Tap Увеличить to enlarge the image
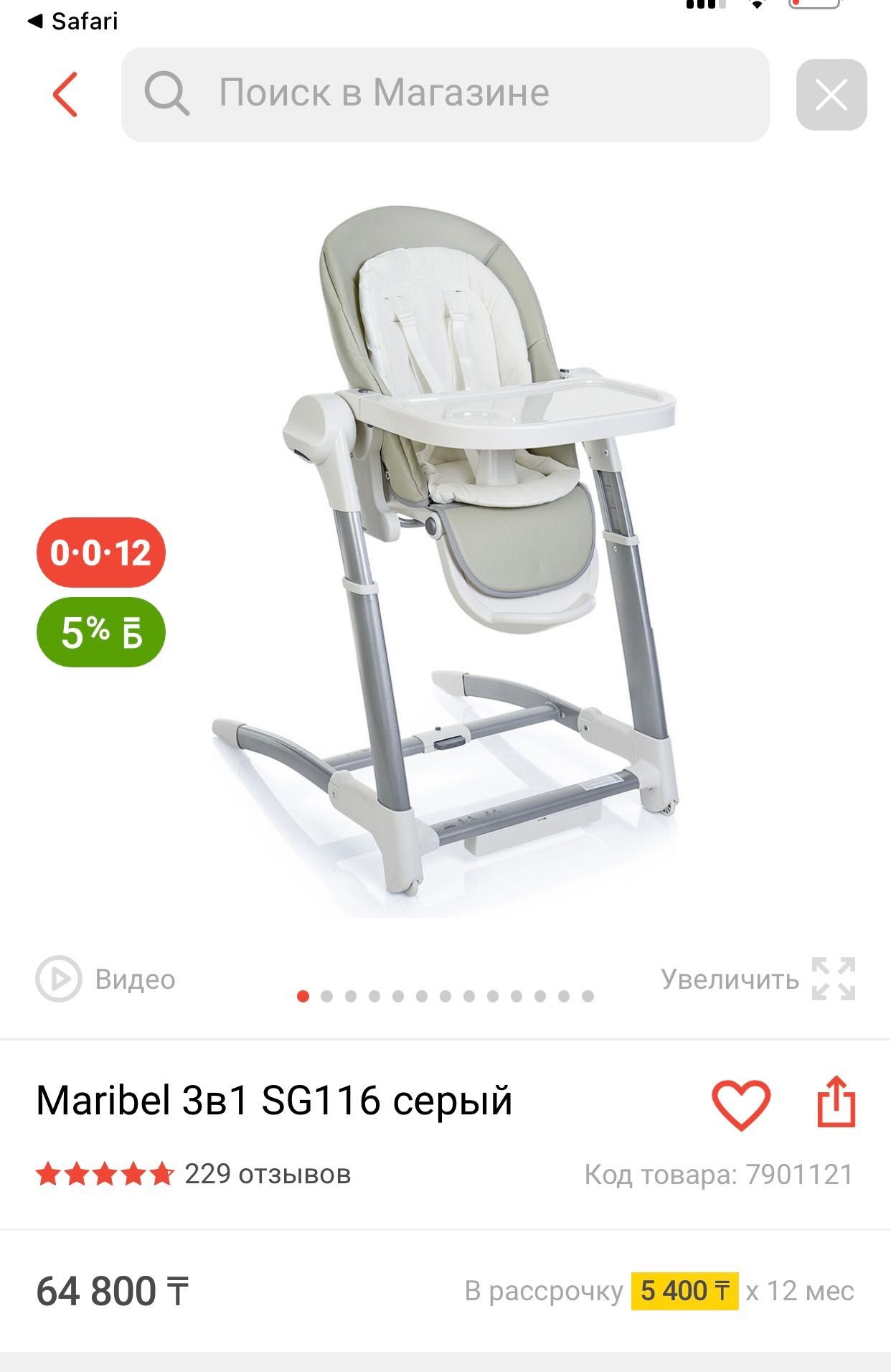The width and height of the screenshot is (891, 1372). tap(758, 979)
